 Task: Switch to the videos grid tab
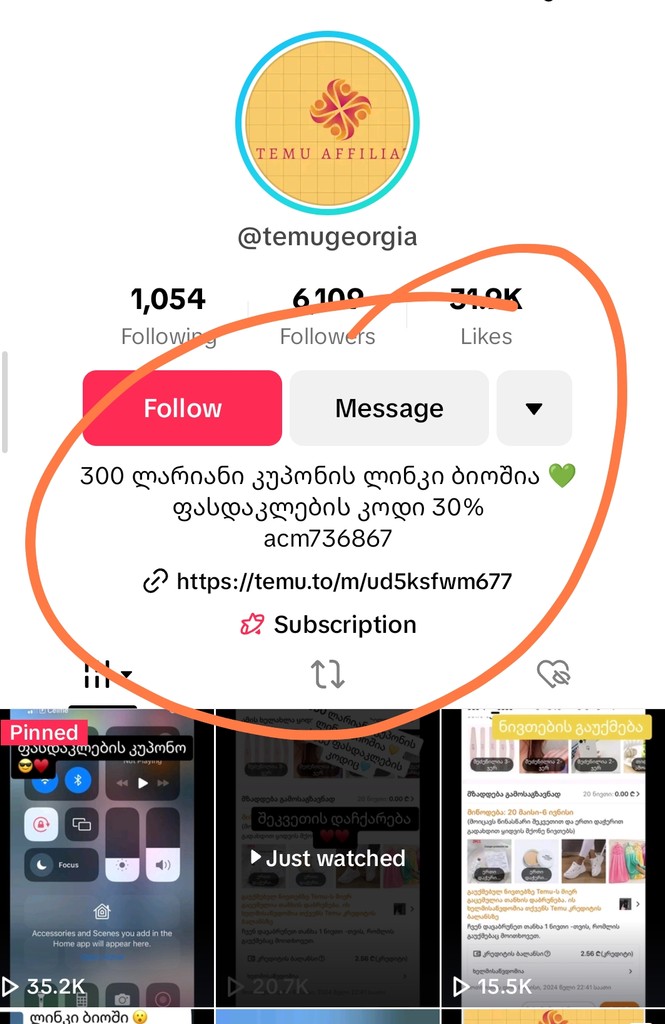pos(105,675)
